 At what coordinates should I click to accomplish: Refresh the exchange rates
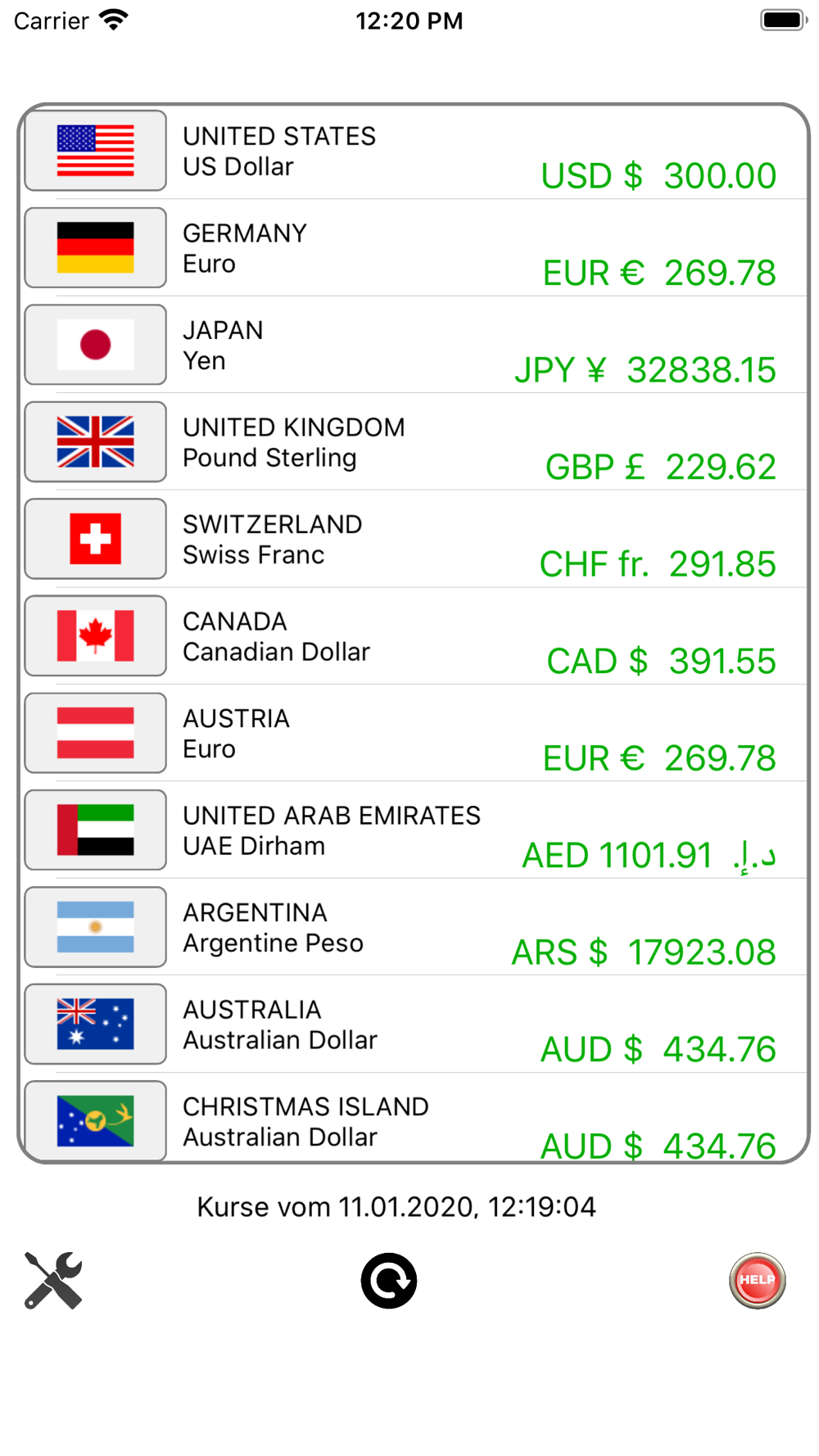[x=389, y=1281]
